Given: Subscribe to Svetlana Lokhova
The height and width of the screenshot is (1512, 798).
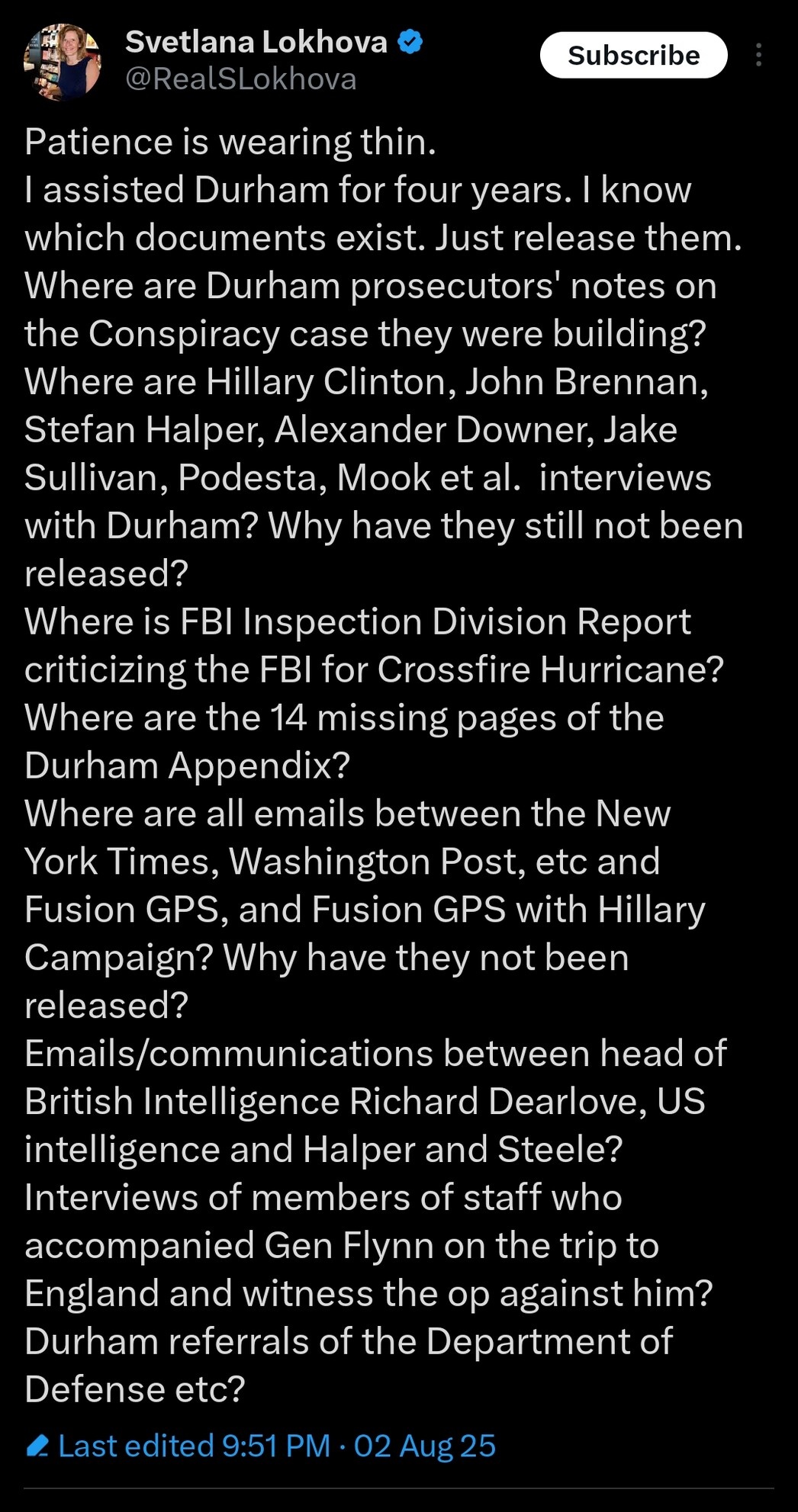Looking at the screenshot, I should pos(633,55).
